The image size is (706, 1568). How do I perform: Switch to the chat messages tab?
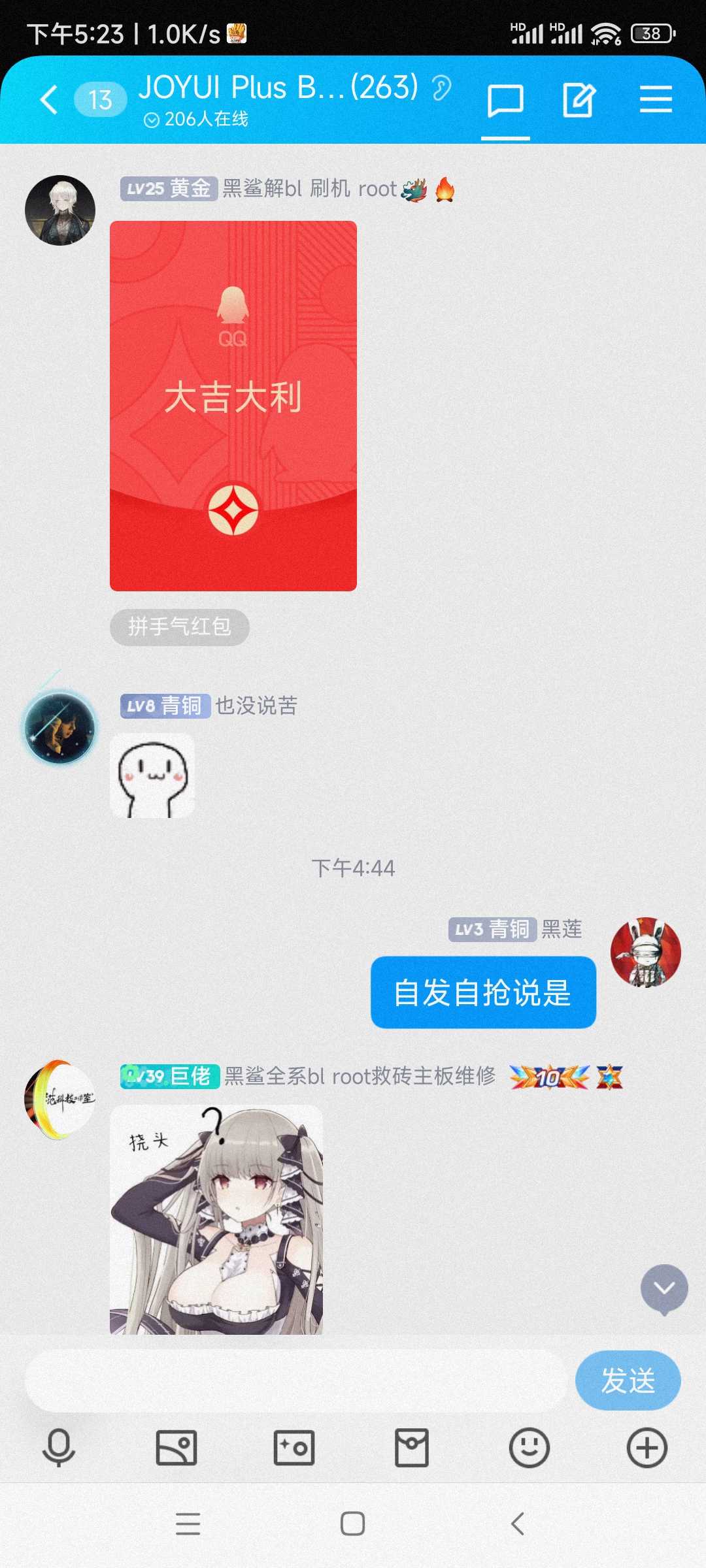pyautogui.click(x=505, y=101)
